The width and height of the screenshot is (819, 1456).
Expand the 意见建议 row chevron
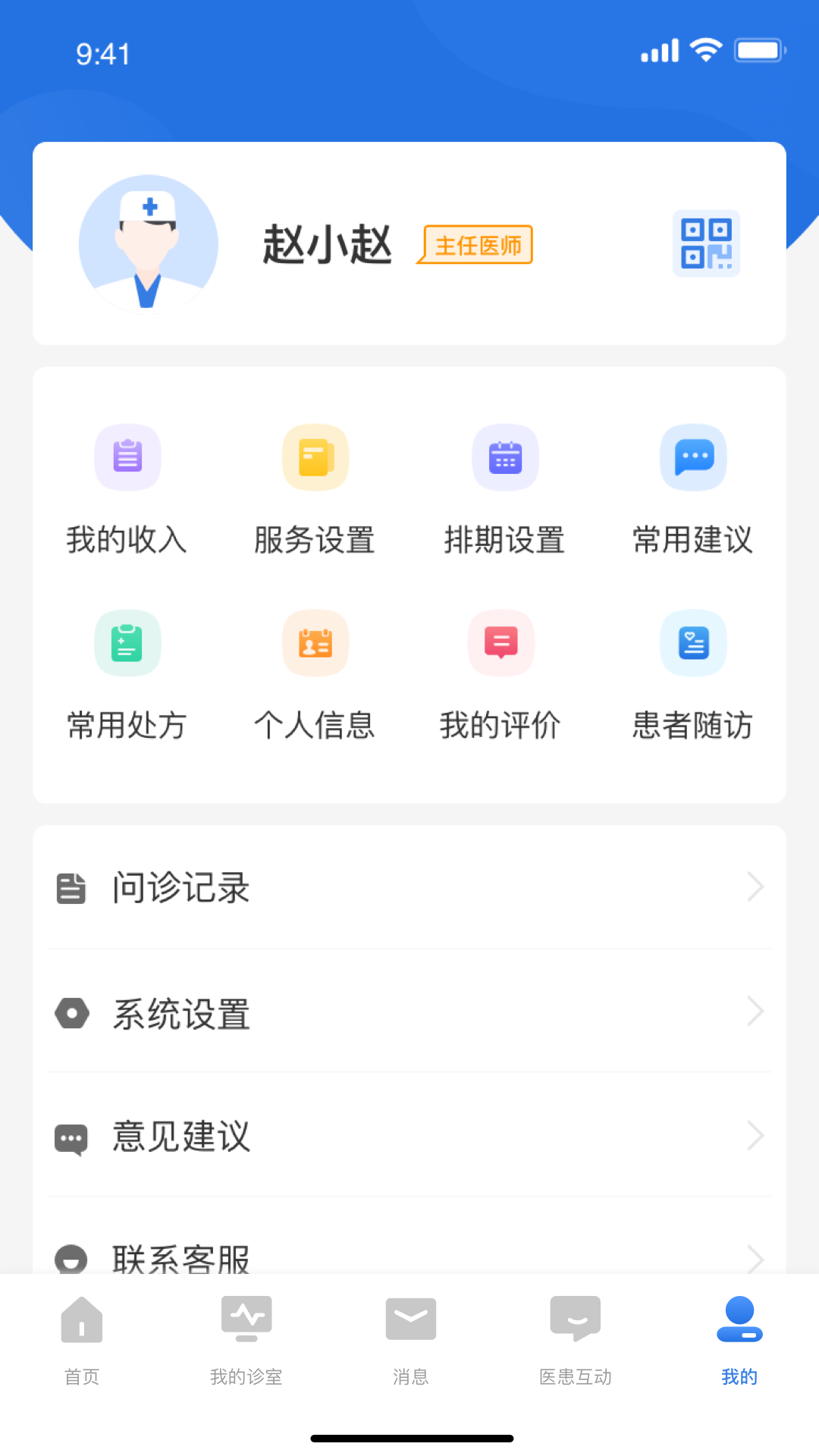[x=755, y=1135]
